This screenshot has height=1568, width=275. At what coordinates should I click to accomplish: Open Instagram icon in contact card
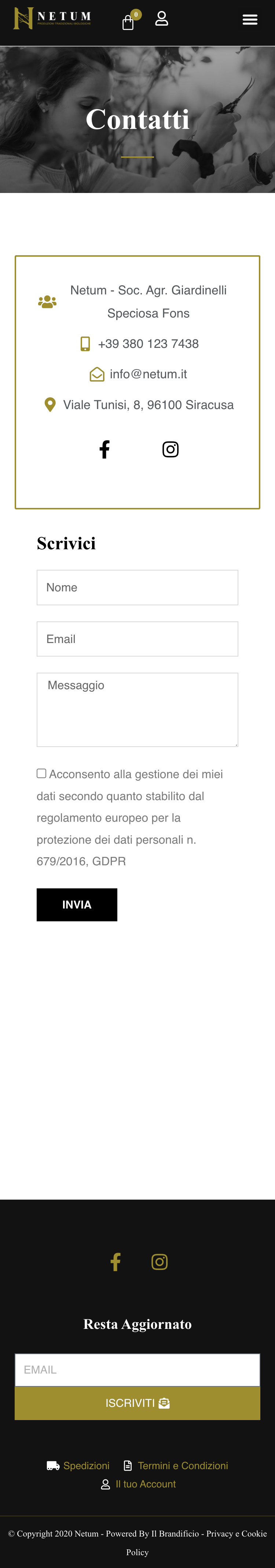click(x=170, y=449)
